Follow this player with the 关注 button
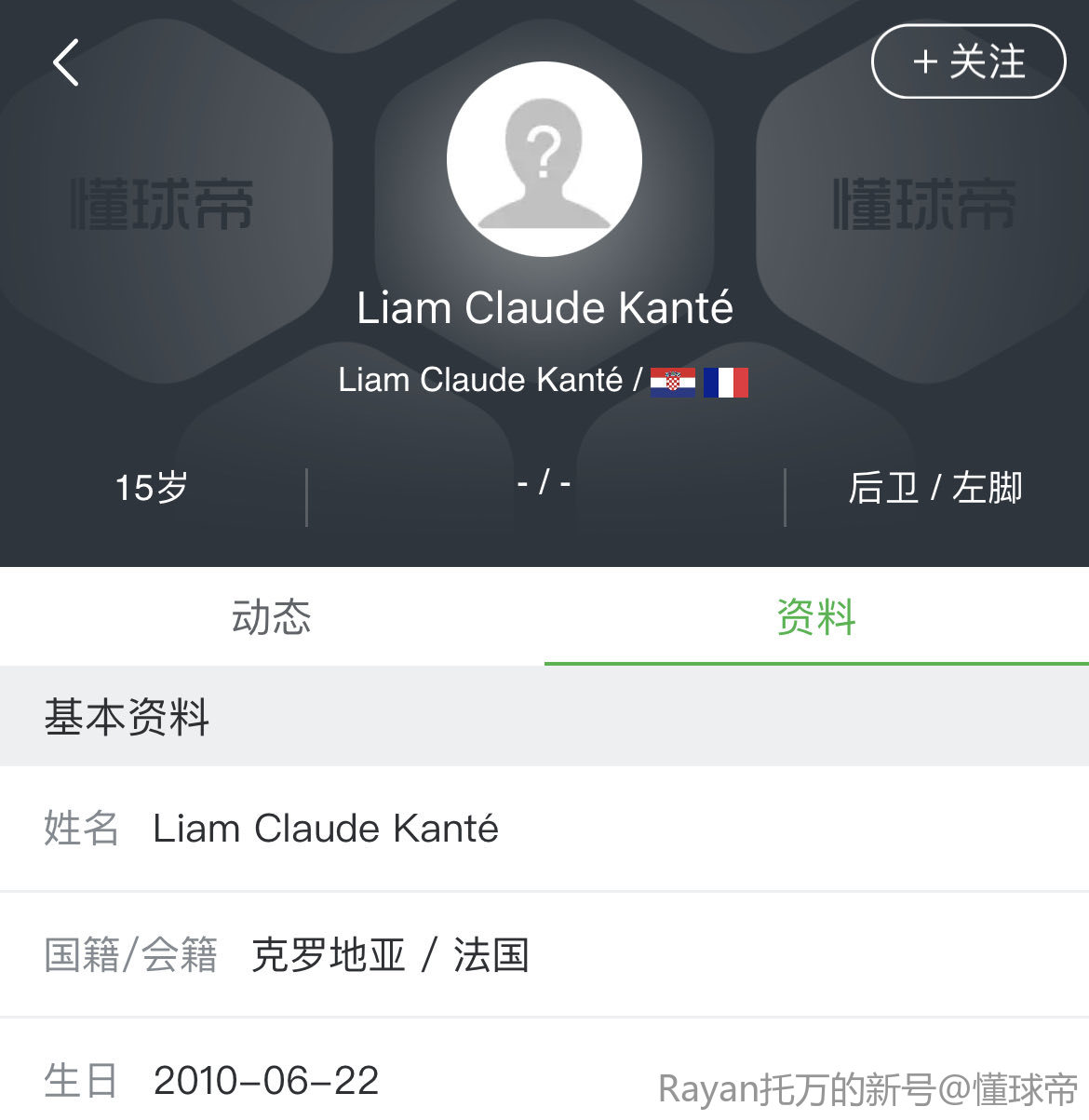The width and height of the screenshot is (1089, 1120). tap(968, 61)
